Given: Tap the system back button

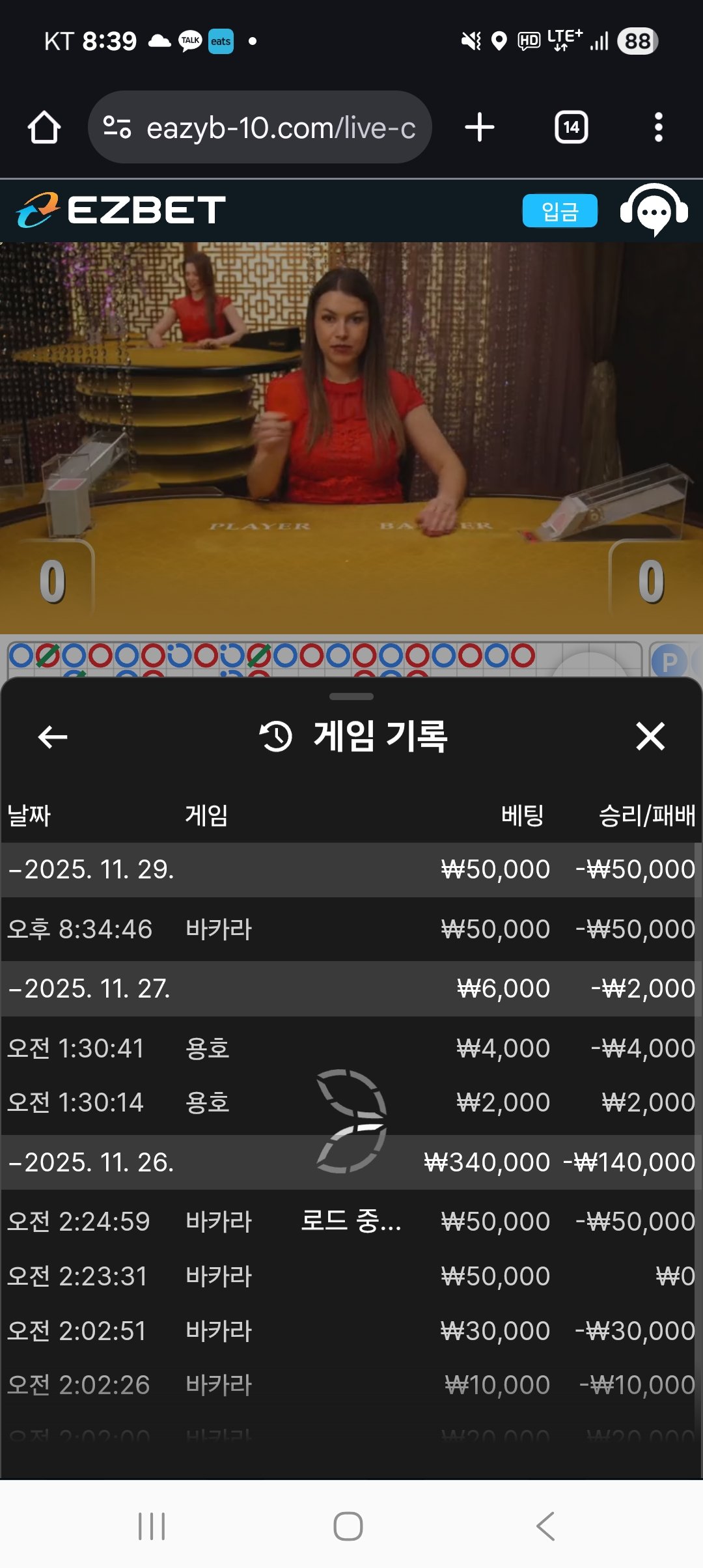Looking at the screenshot, I should 545,1526.
